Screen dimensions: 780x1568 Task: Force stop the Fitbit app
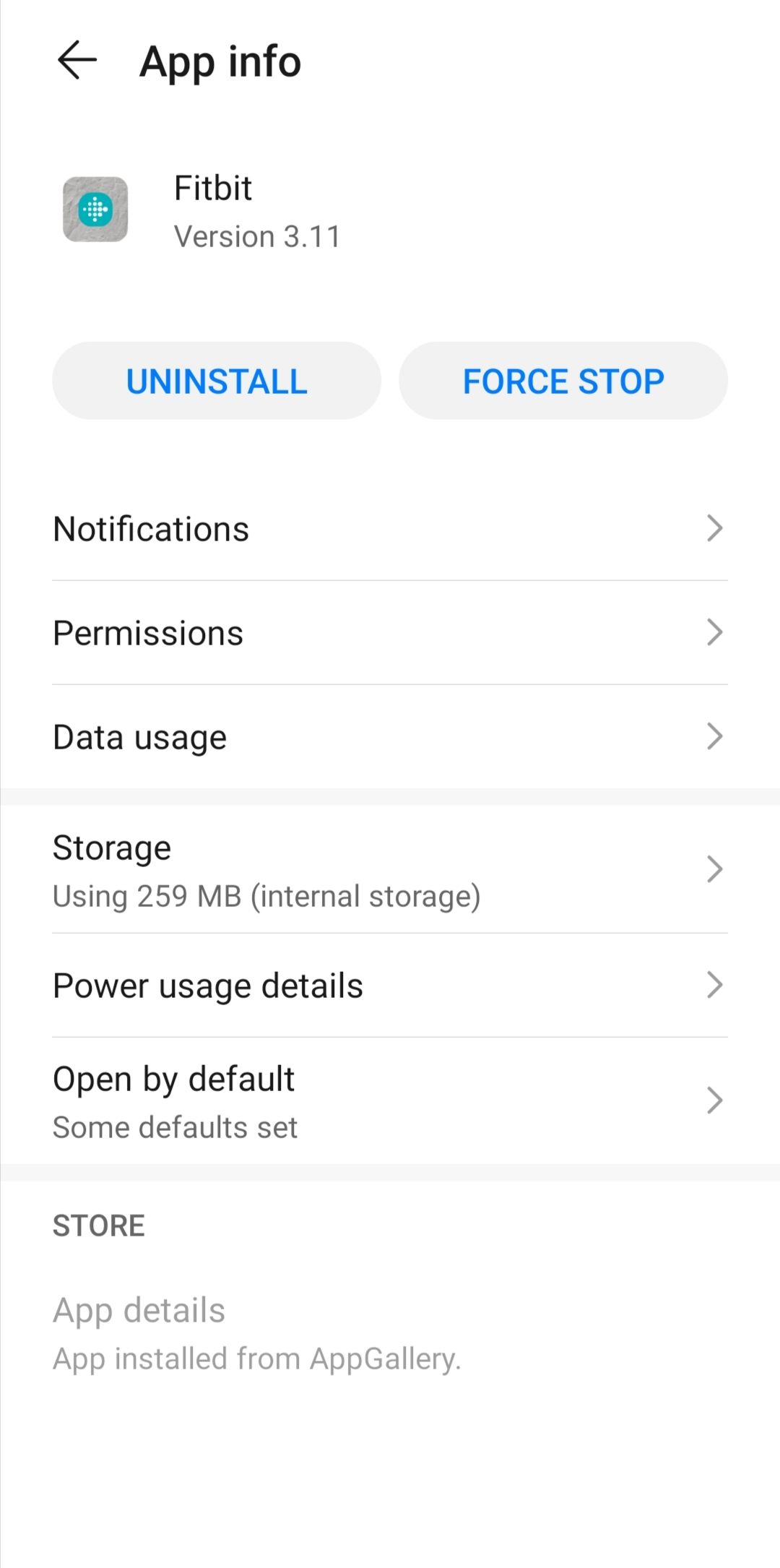pos(563,381)
